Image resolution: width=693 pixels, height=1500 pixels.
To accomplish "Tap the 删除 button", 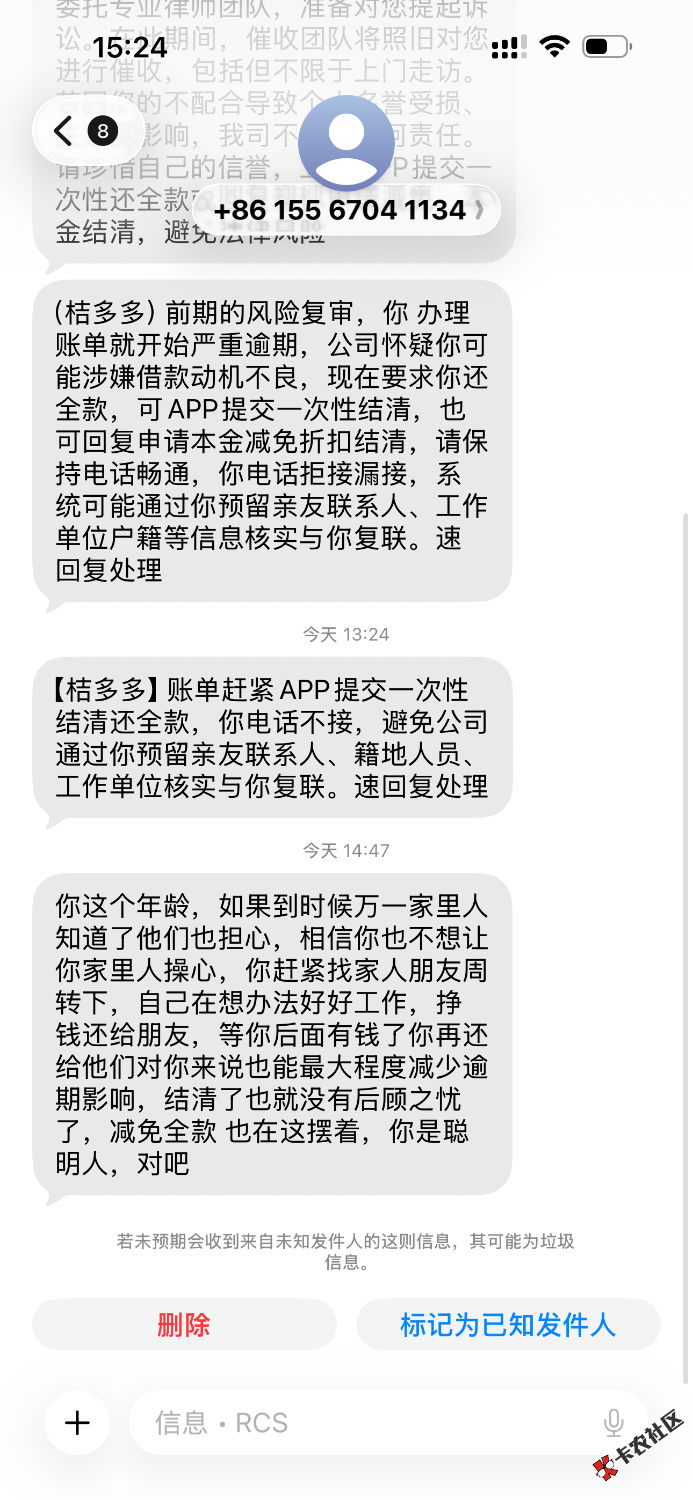I will (184, 1325).
